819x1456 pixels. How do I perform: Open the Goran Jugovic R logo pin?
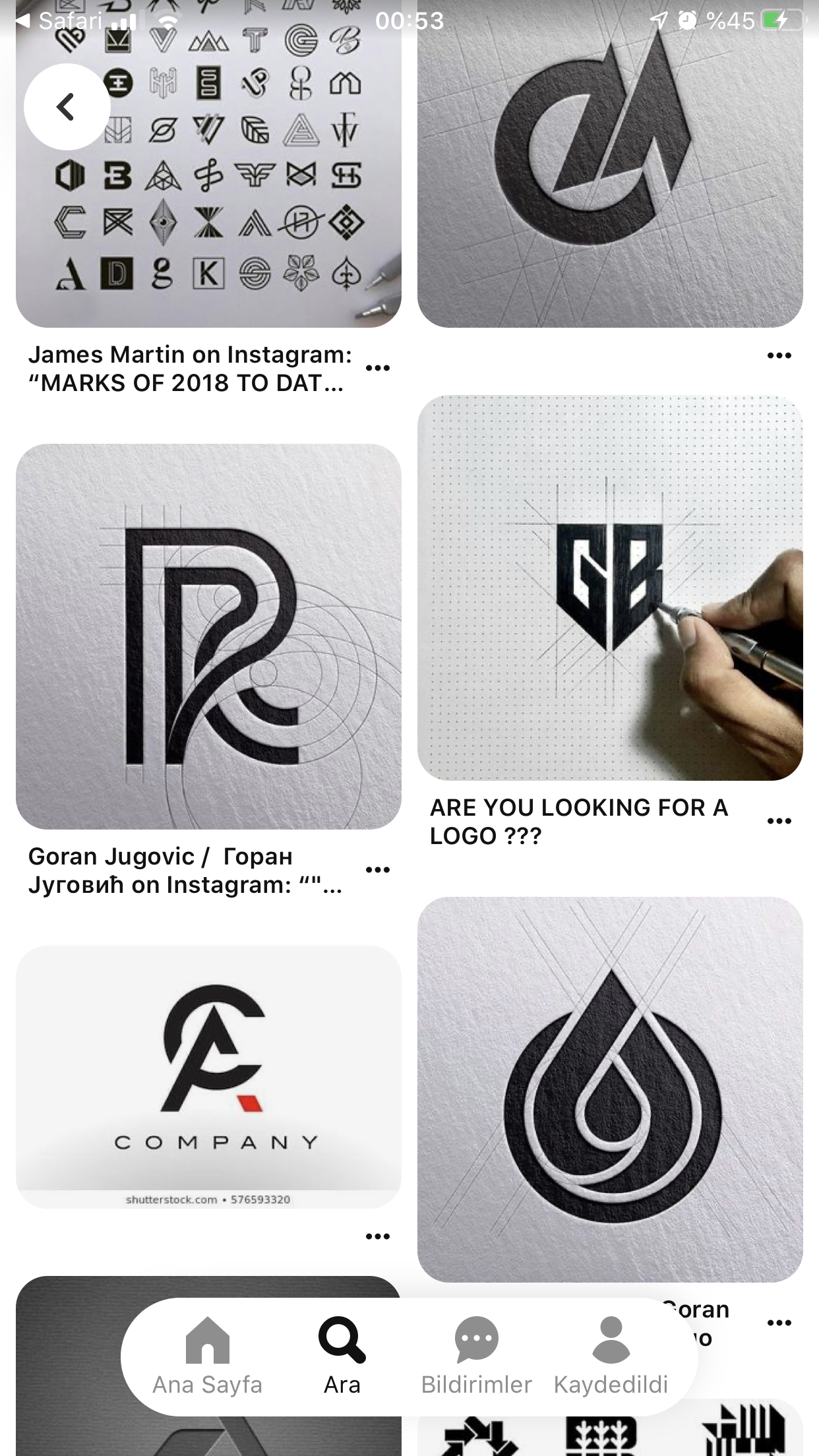(208, 636)
